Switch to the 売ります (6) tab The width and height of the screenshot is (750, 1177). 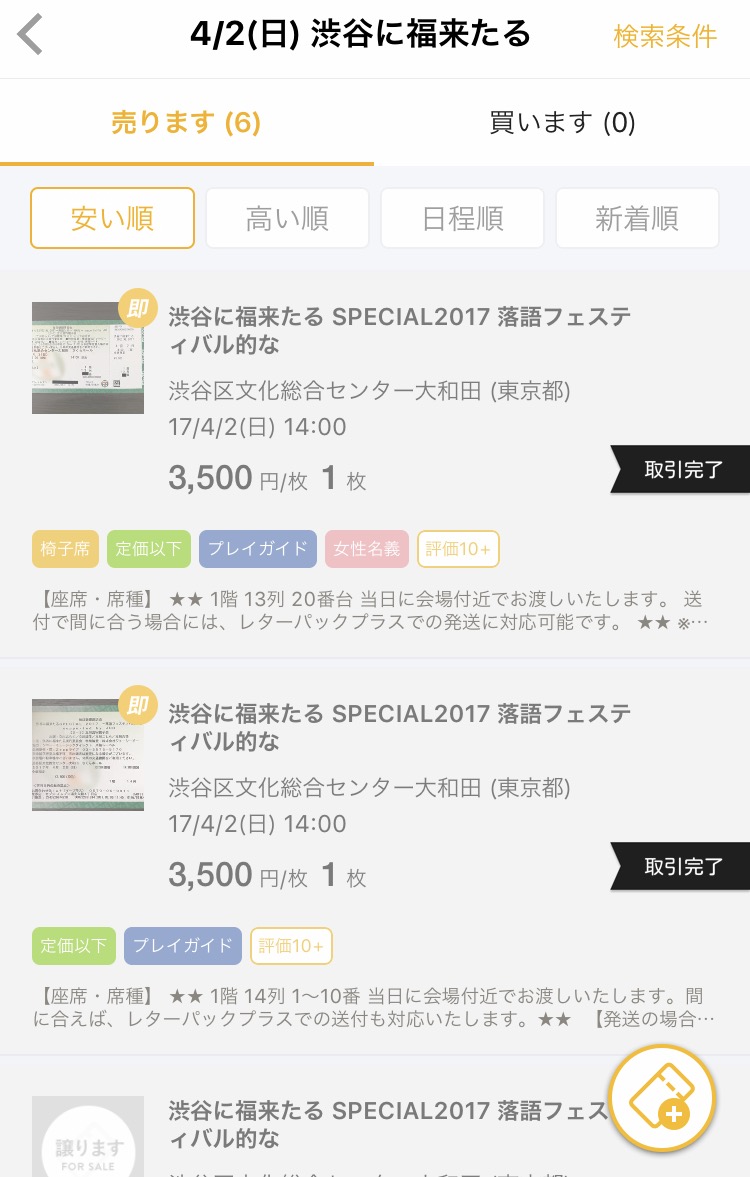point(186,123)
